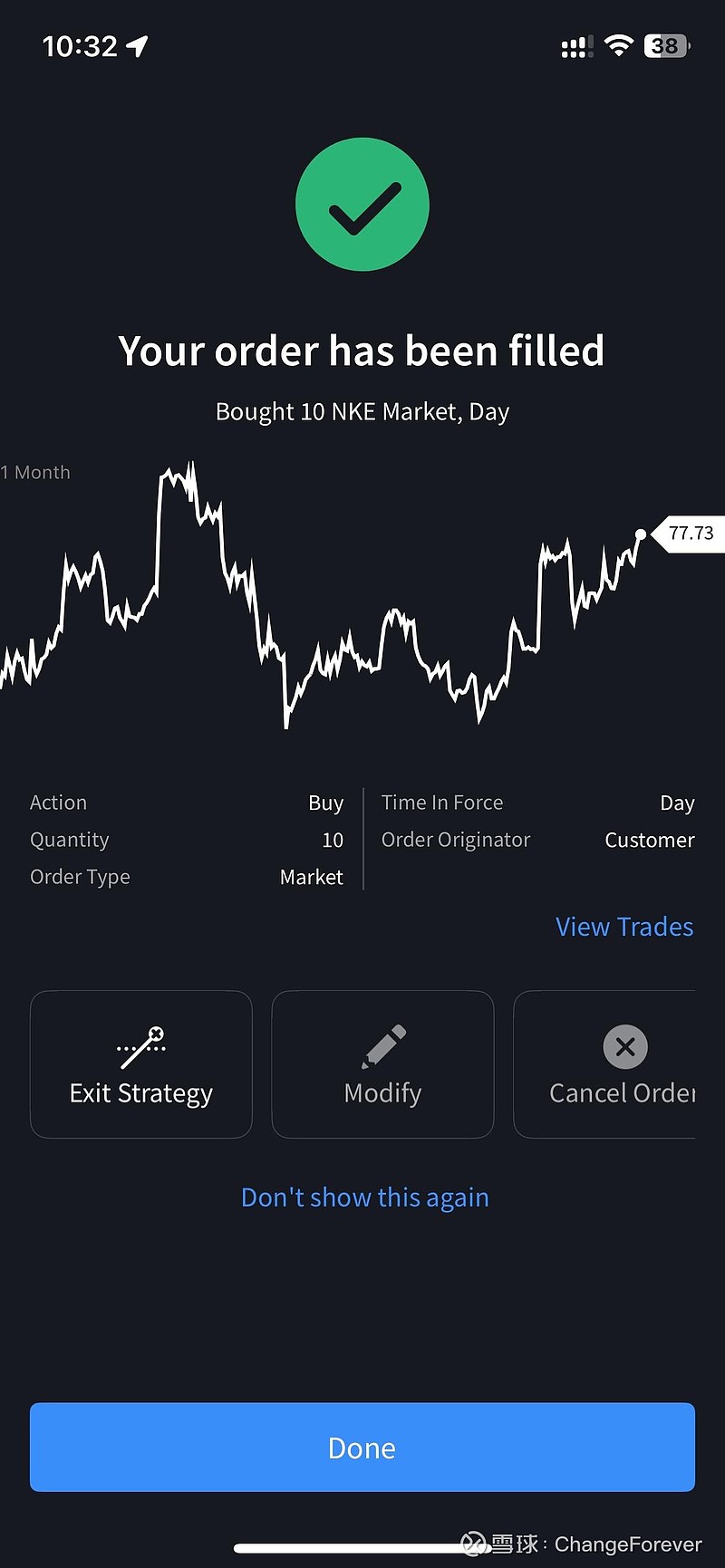Open the View Trades link
The image size is (725, 1568).
624,927
